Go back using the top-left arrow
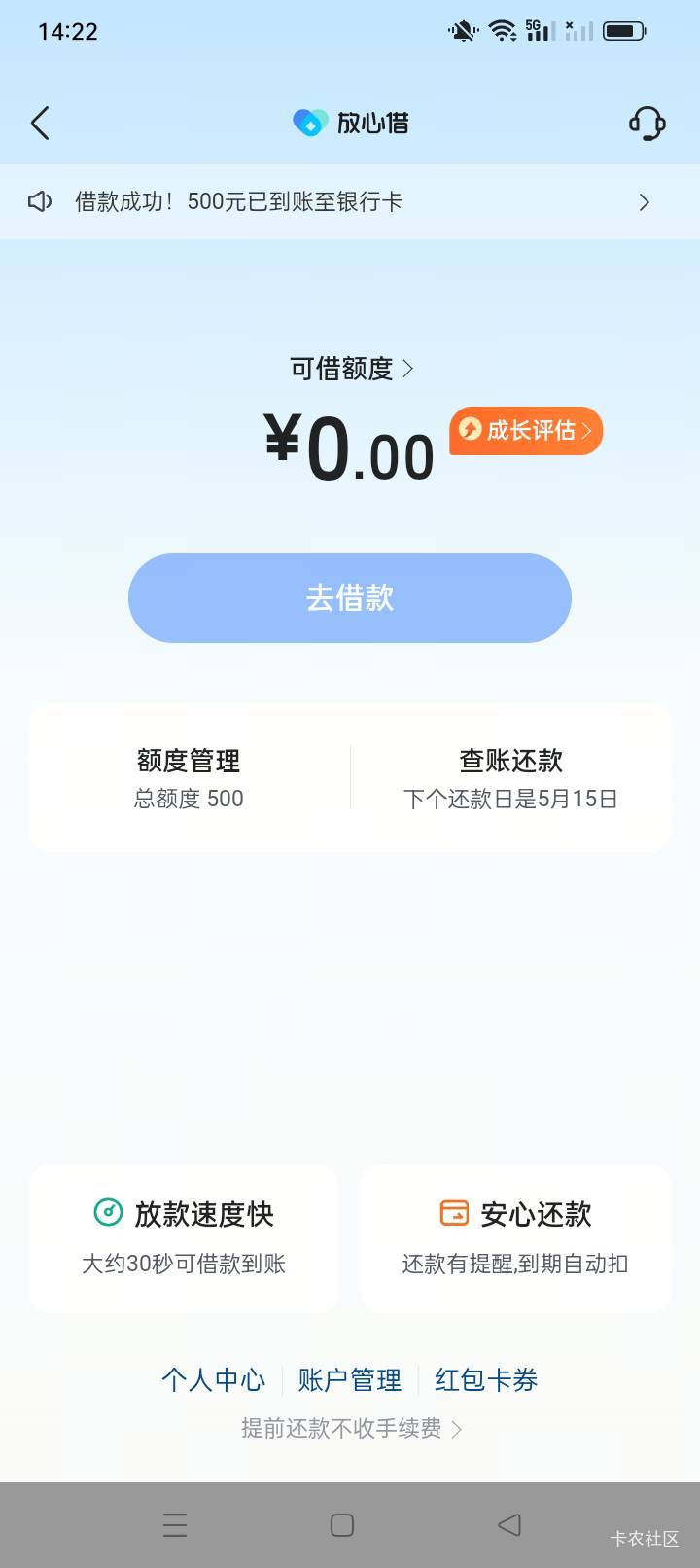The width and height of the screenshot is (700, 1568). (x=40, y=124)
